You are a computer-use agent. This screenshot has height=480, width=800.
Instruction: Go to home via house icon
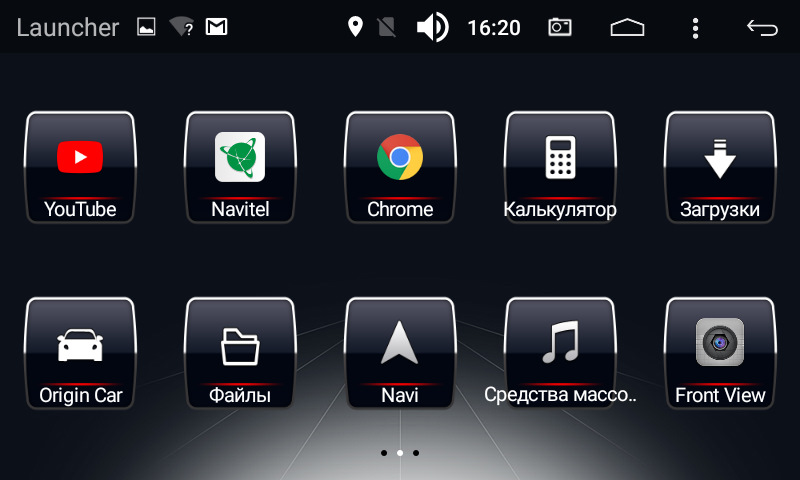(628, 27)
